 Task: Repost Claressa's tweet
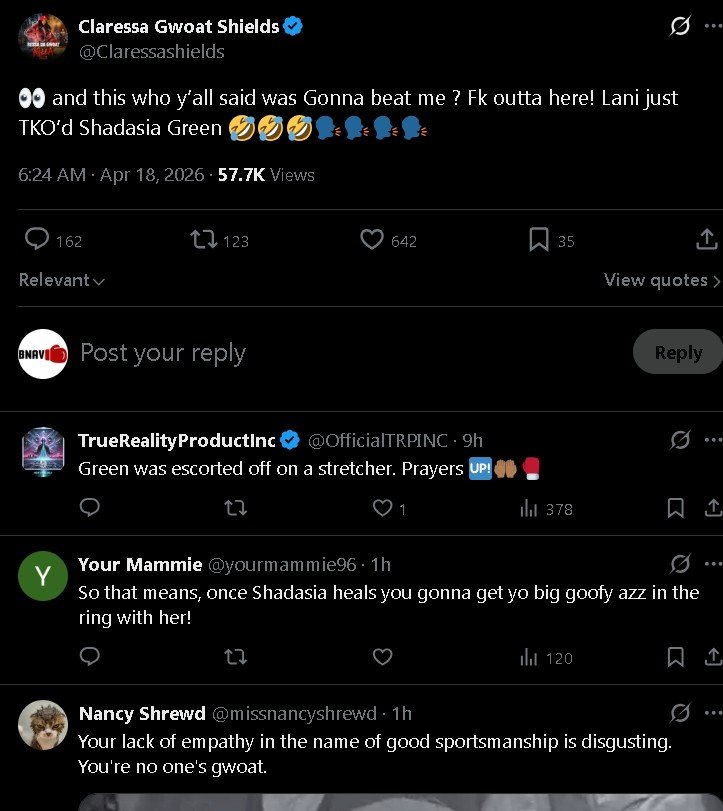coord(204,239)
